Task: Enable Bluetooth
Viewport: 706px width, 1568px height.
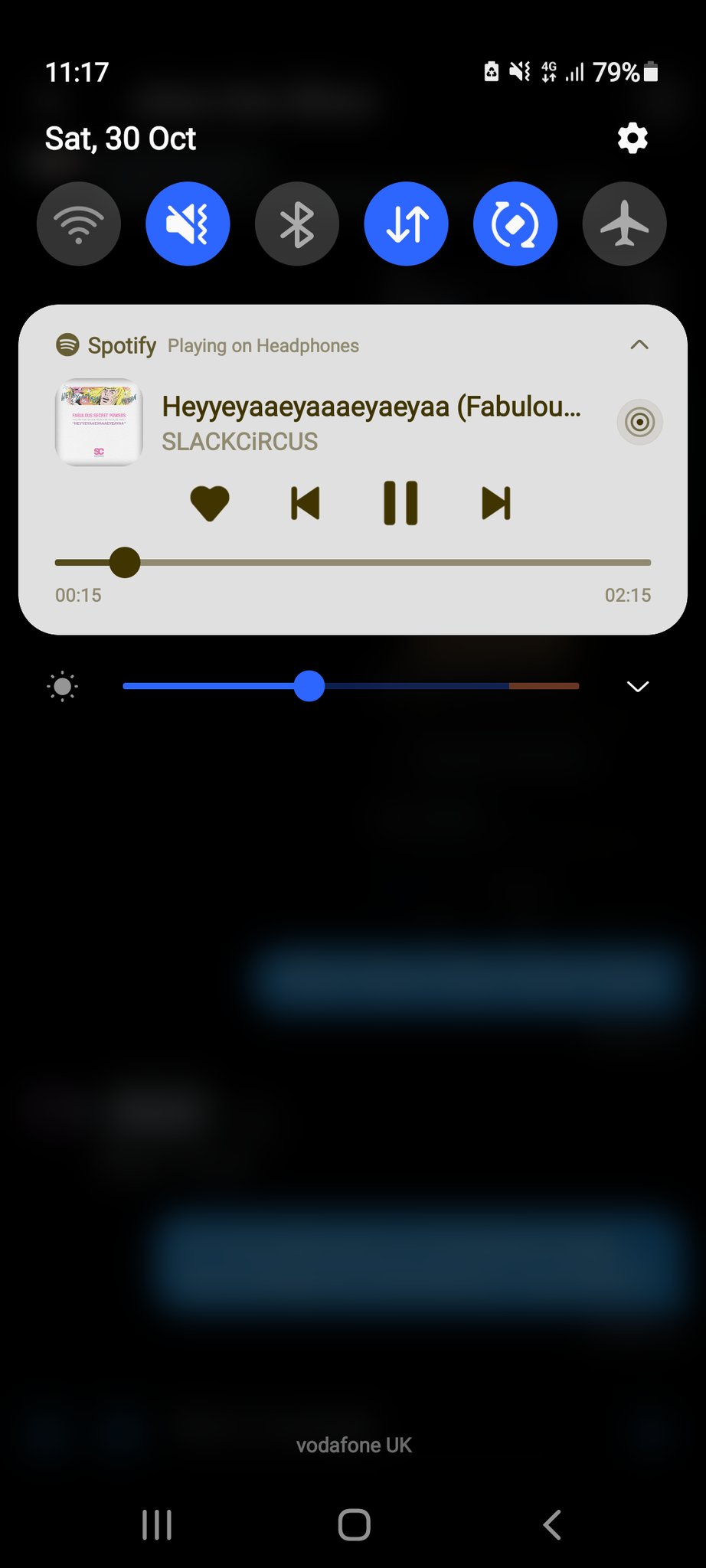Action: pos(297,224)
